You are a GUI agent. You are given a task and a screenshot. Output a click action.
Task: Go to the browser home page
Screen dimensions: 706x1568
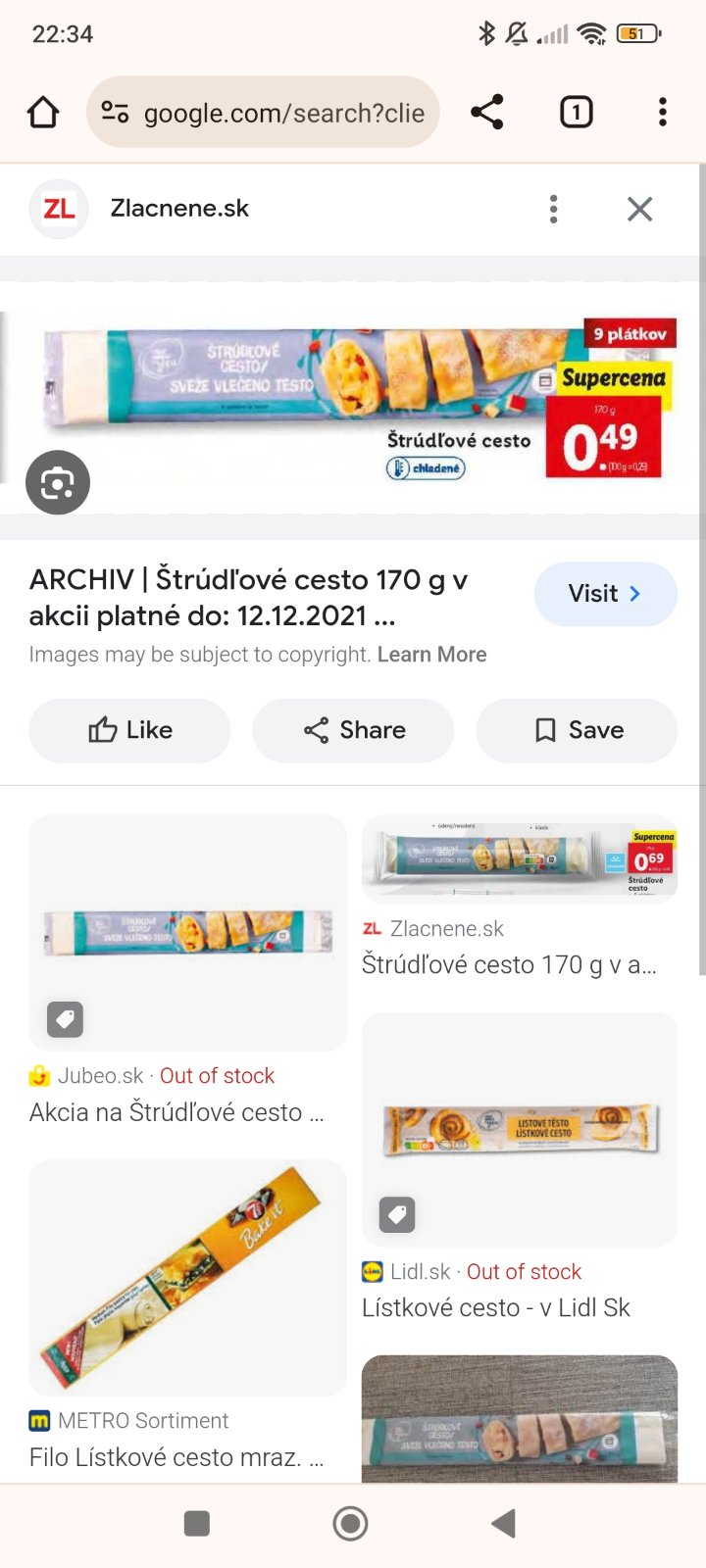[x=43, y=113]
